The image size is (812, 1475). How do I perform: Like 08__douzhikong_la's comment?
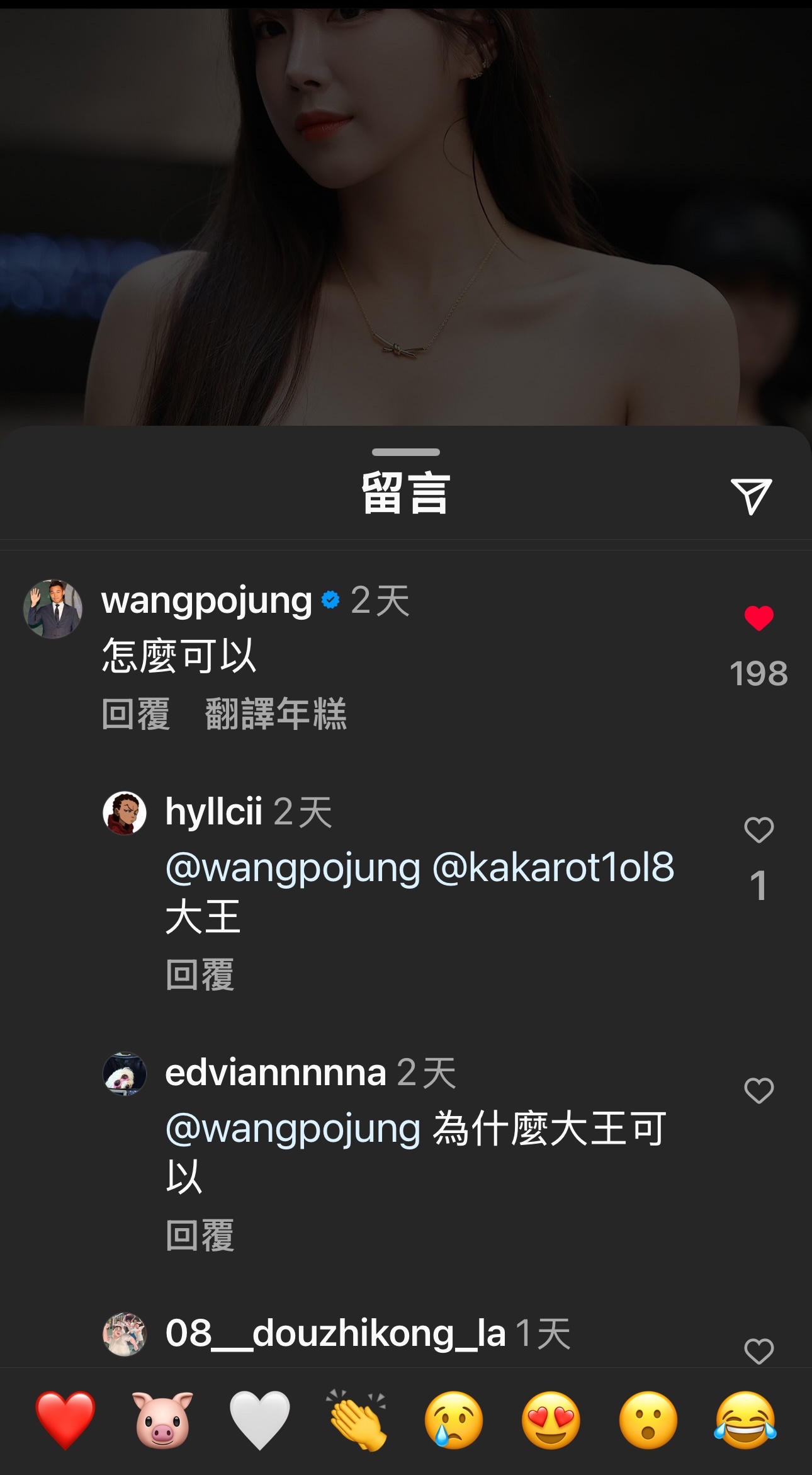point(758,1351)
